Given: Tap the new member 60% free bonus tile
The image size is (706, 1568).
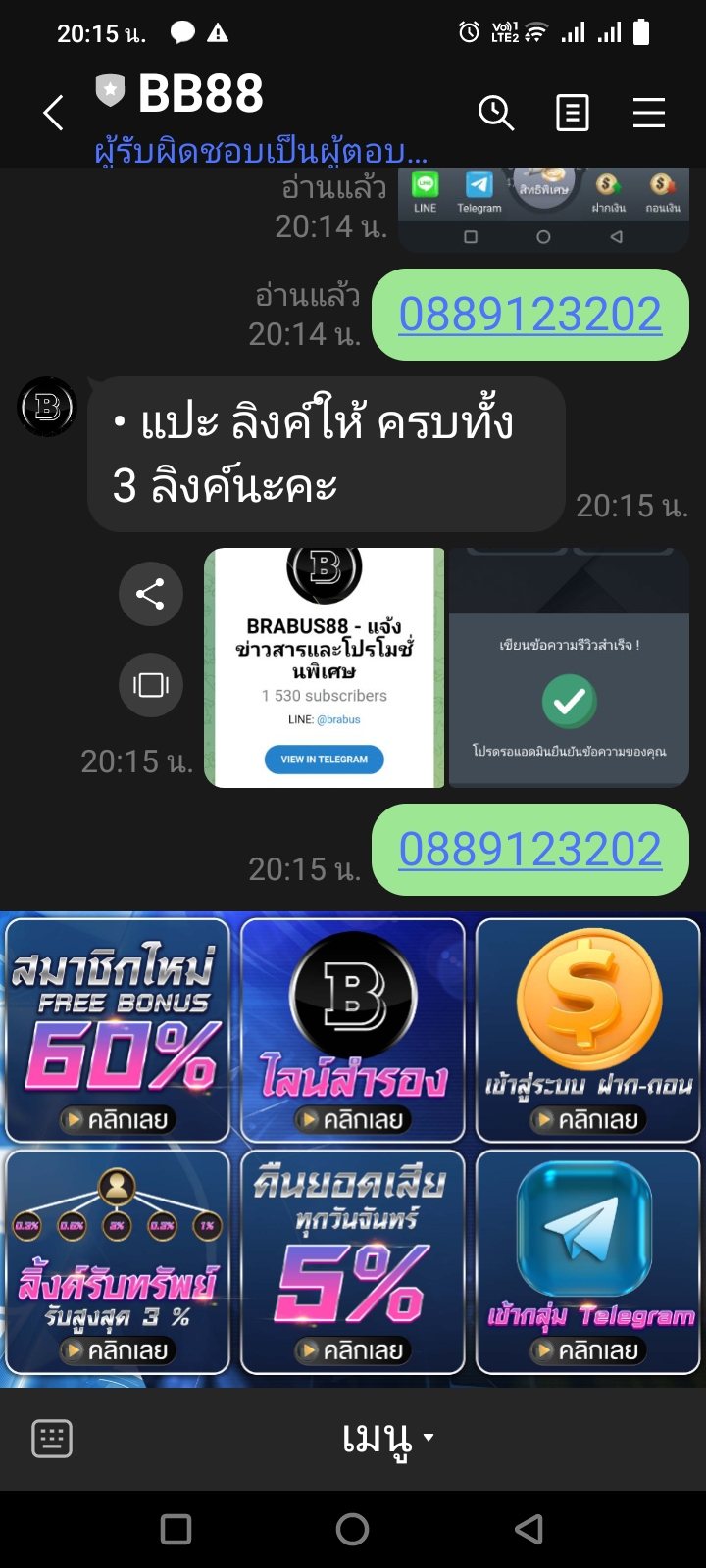Looking at the screenshot, I should pos(118,1030).
